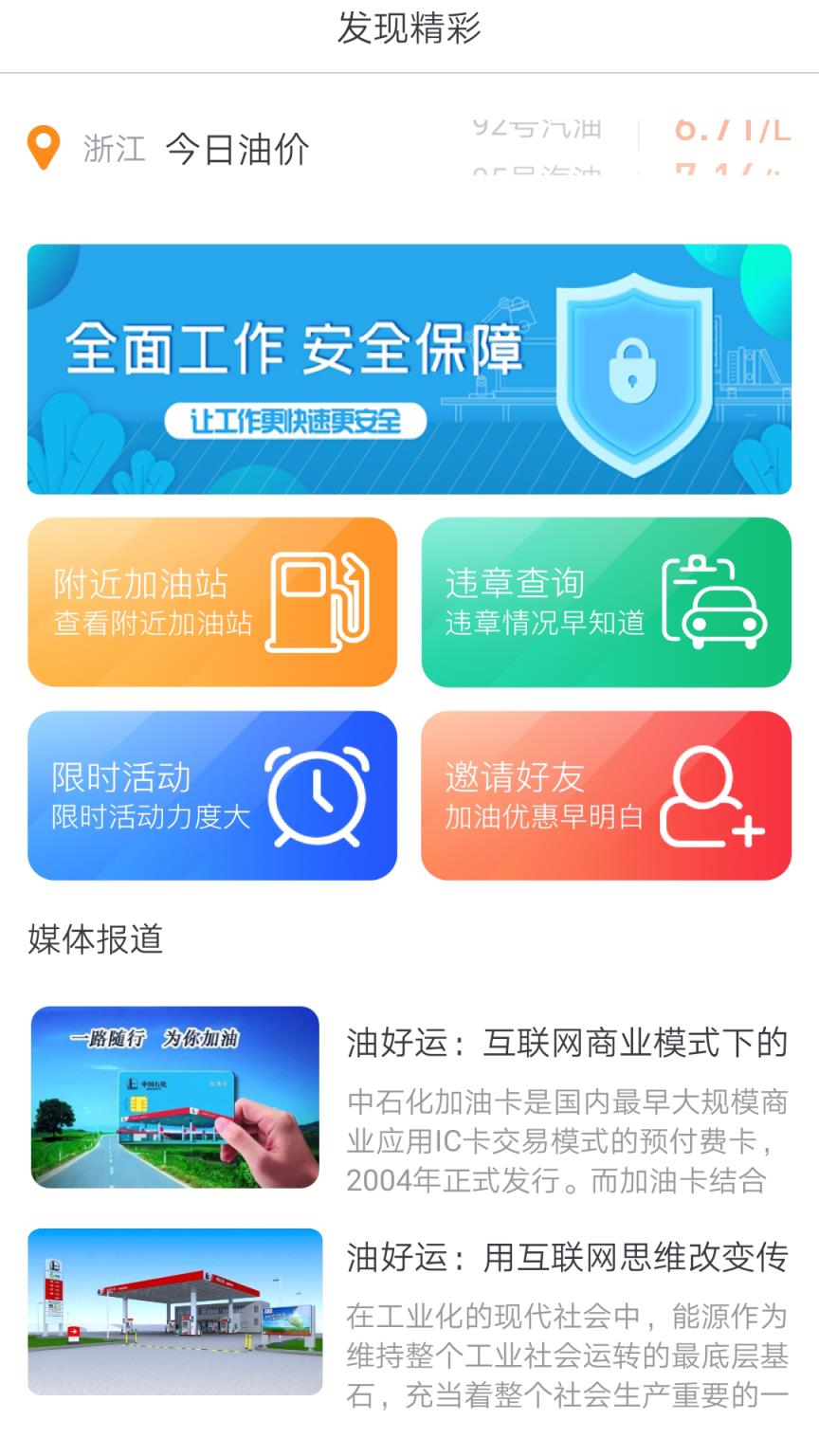Open the 发现精彩 page title
Screen dimensions: 819x1456
tap(409, 26)
